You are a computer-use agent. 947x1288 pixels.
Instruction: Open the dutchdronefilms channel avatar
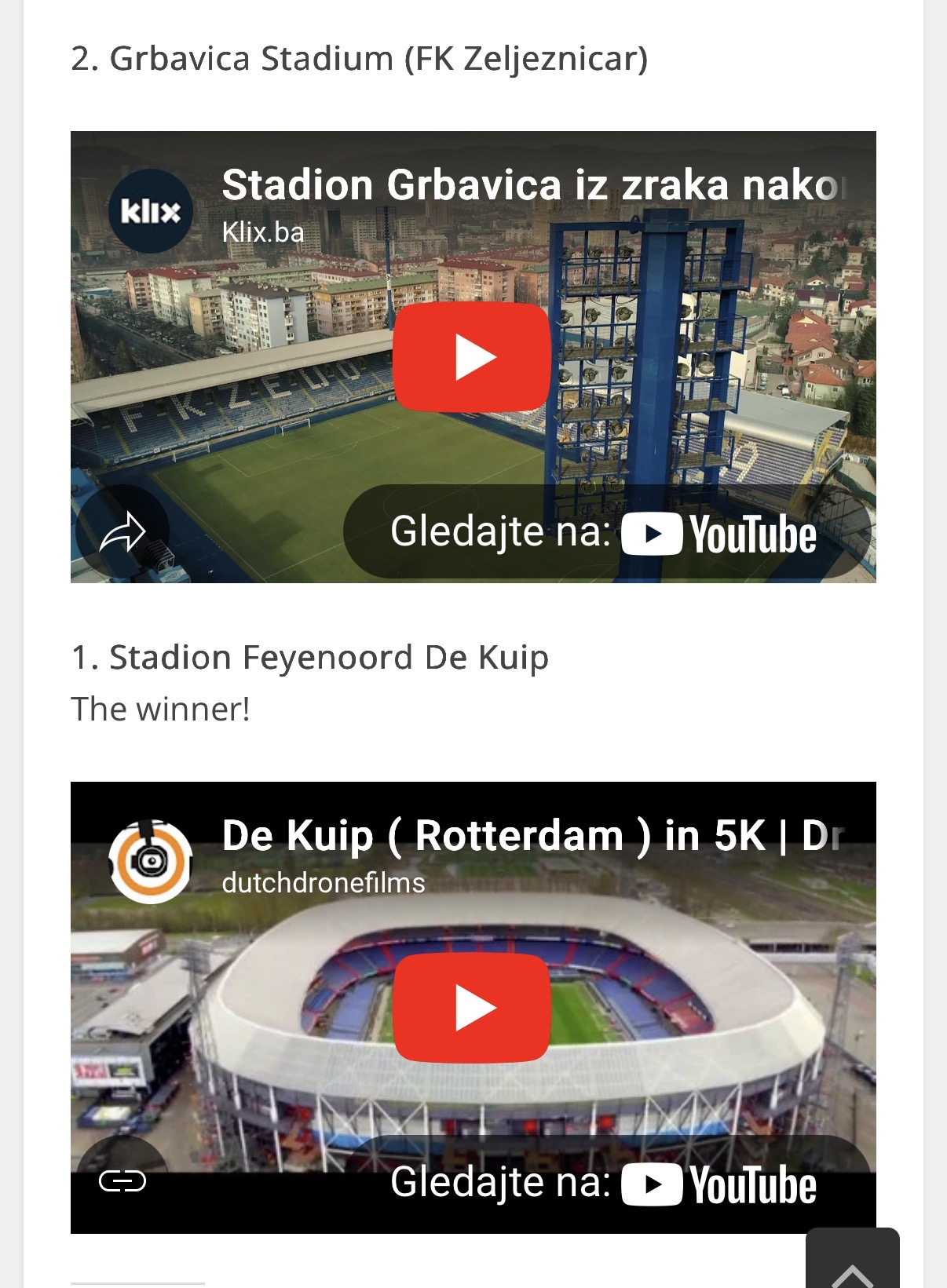tap(150, 862)
